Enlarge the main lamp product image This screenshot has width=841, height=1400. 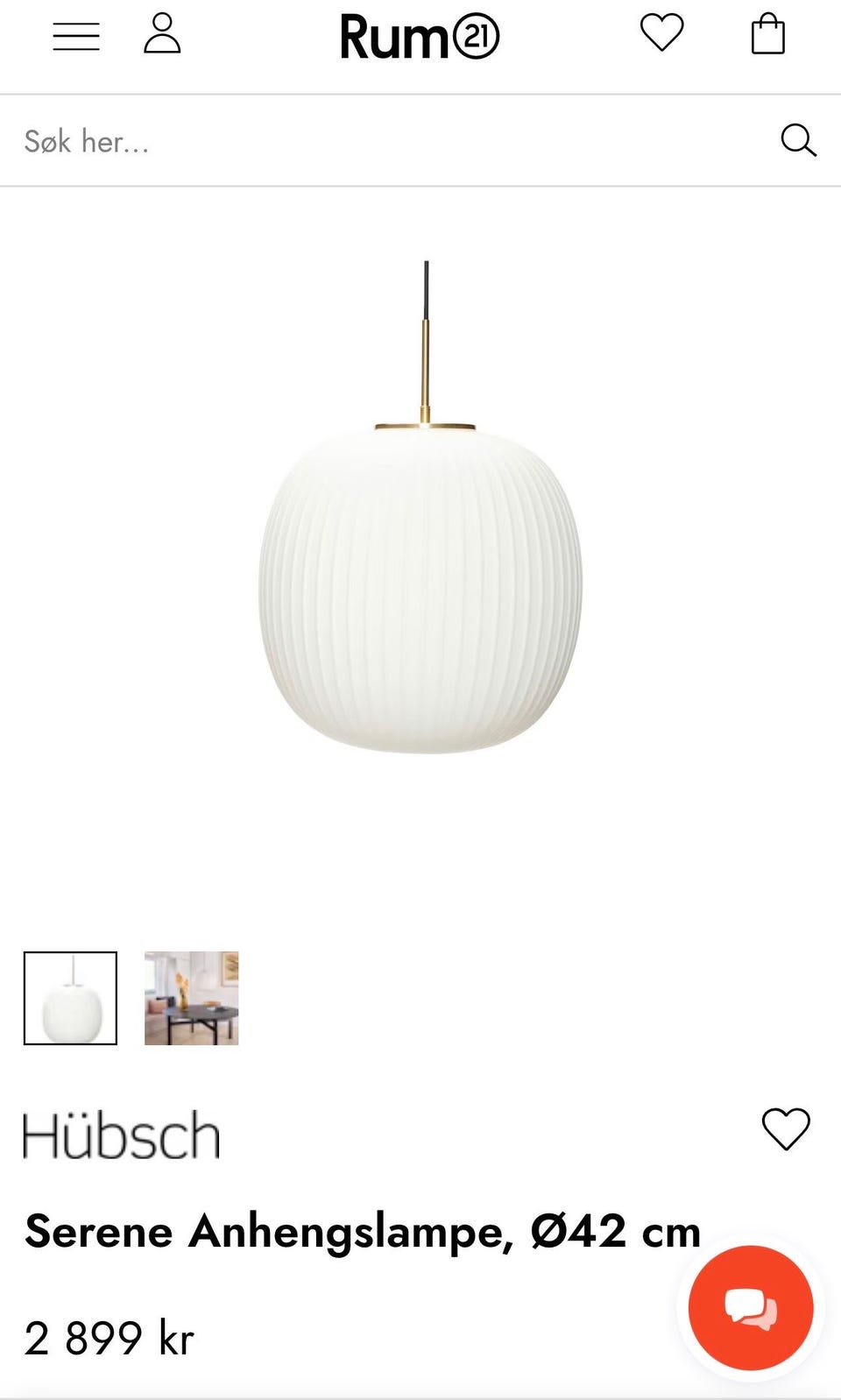pos(420,507)
